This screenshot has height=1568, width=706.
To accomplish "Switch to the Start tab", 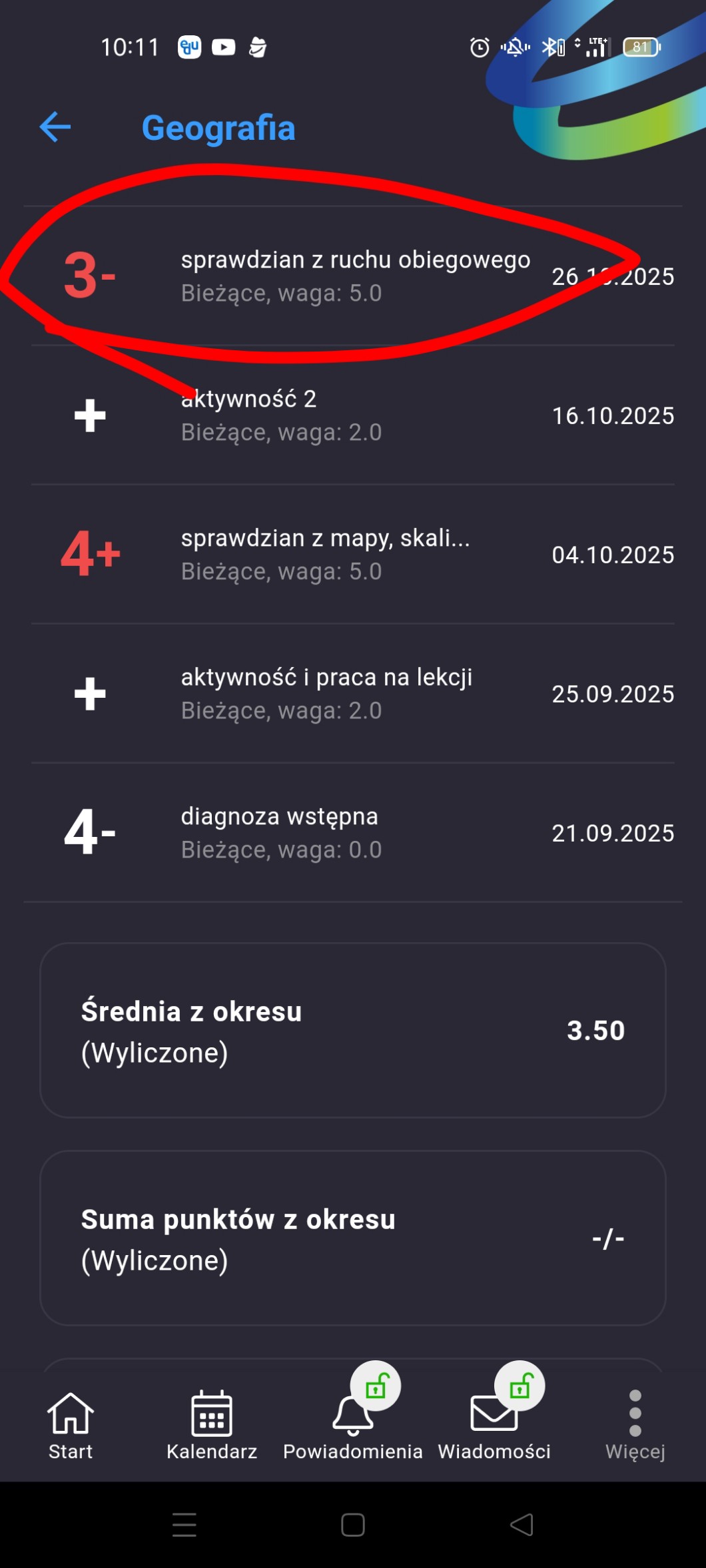I will (x=71, y=1425).
